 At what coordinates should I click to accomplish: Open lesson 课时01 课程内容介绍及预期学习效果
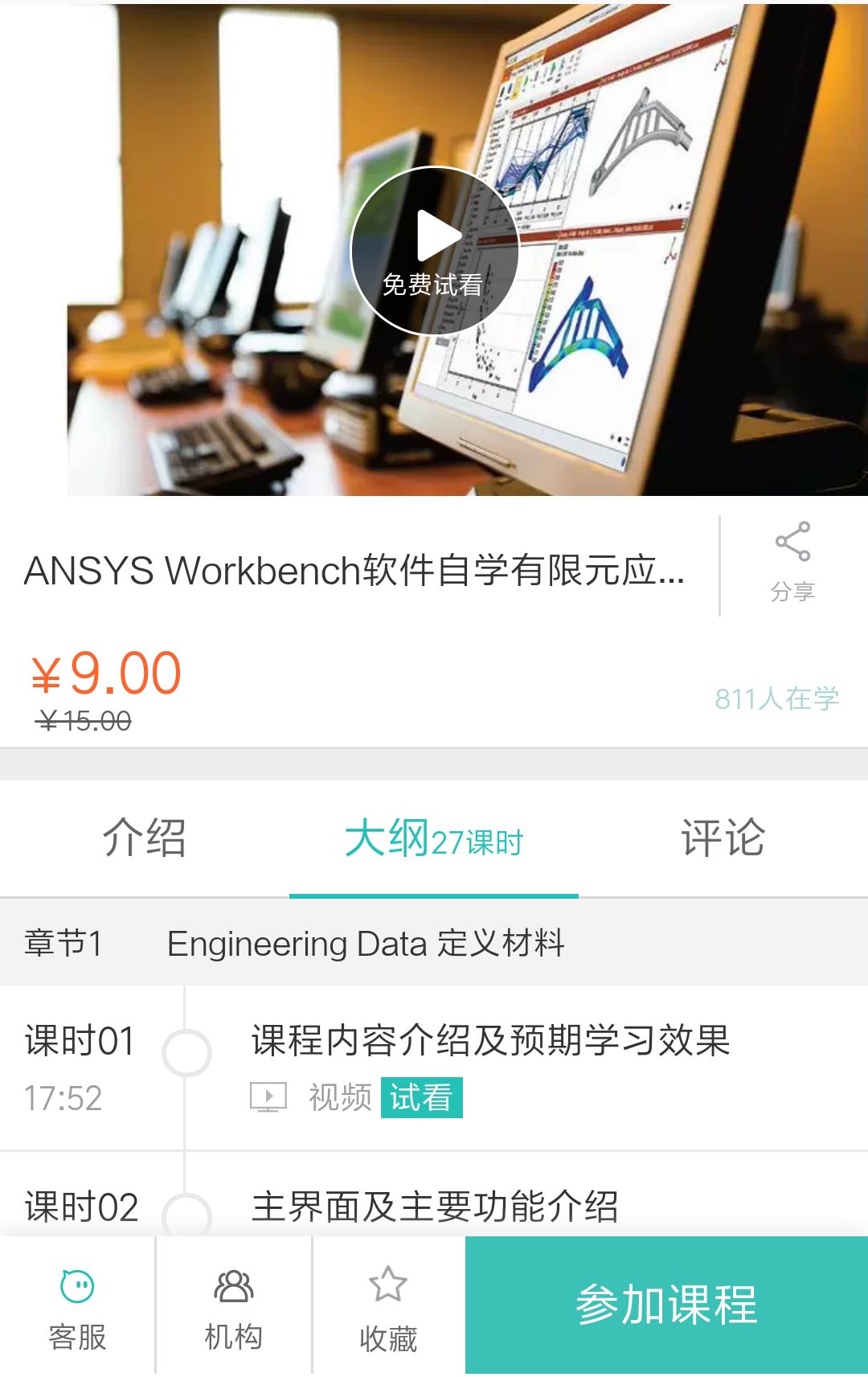point(490,1040)
